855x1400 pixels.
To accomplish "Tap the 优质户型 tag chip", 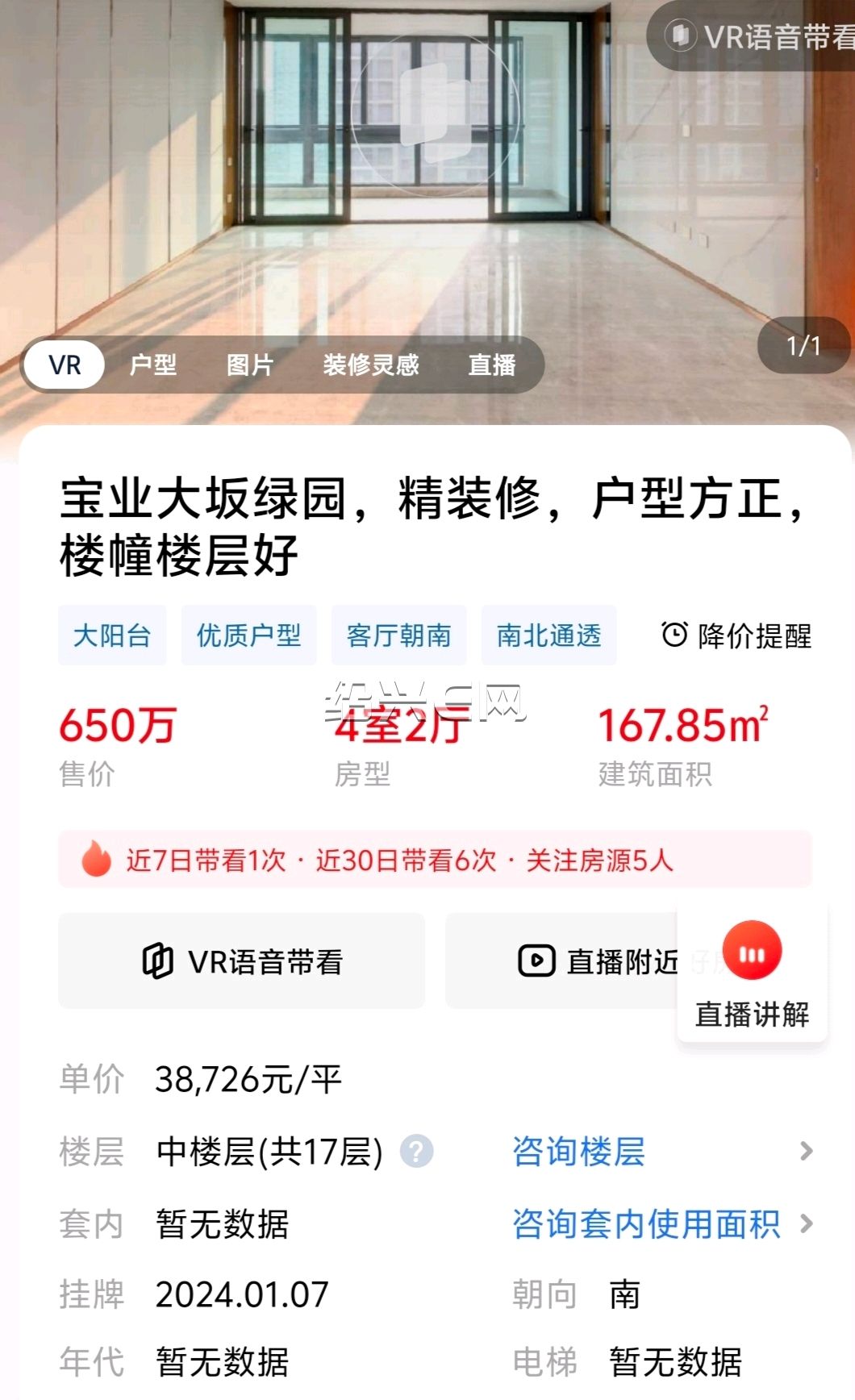I will (248, 635).
